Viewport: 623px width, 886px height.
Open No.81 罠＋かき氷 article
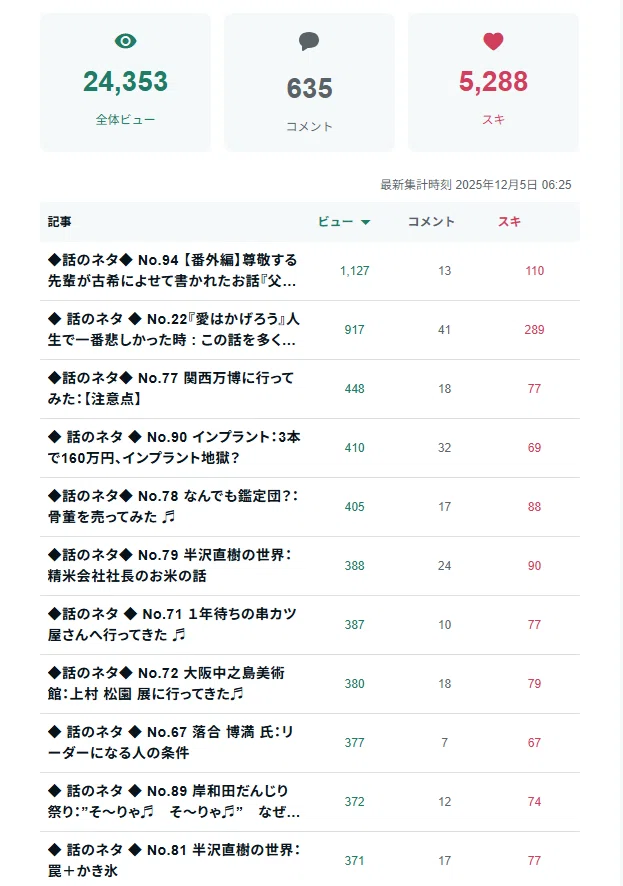174,860
